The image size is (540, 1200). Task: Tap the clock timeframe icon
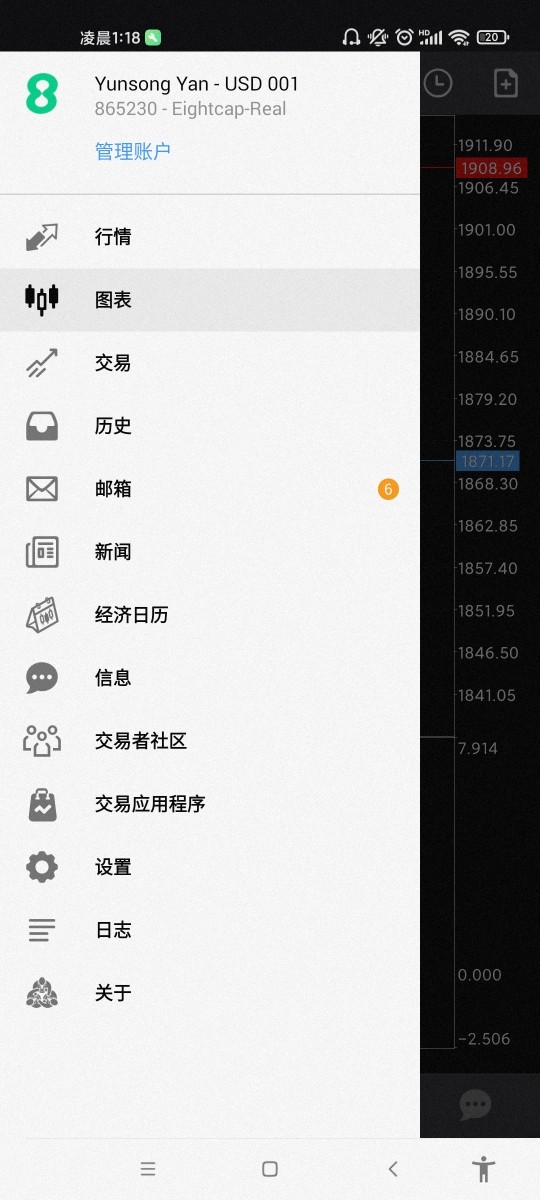(437, 83)
